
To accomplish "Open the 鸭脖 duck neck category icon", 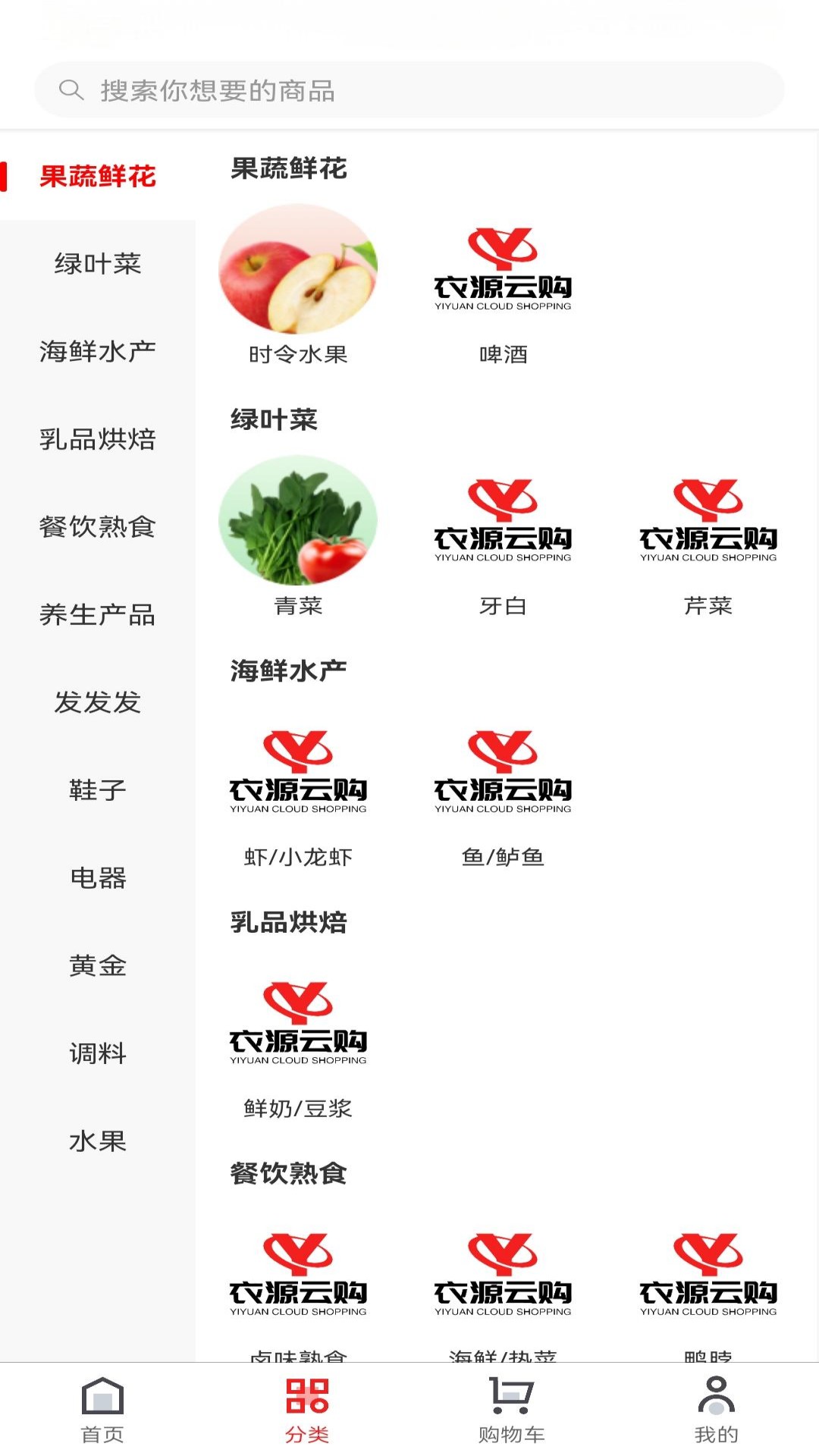I will click(x=707, y=1272).
